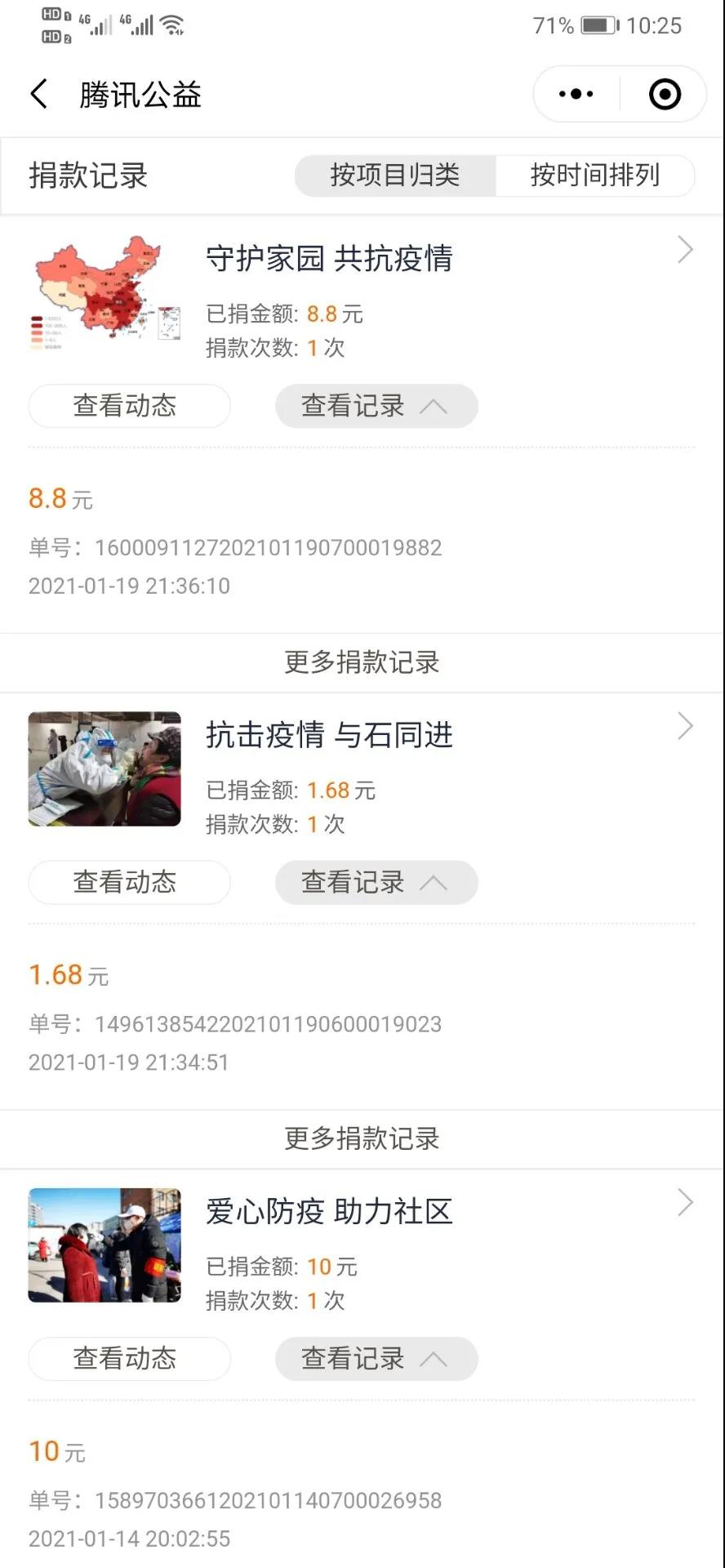This screenshot has width=725, height=1568.
Task: Collapse 查看记录 under 守护家园 共抗疫情
Action: point(376,406)
